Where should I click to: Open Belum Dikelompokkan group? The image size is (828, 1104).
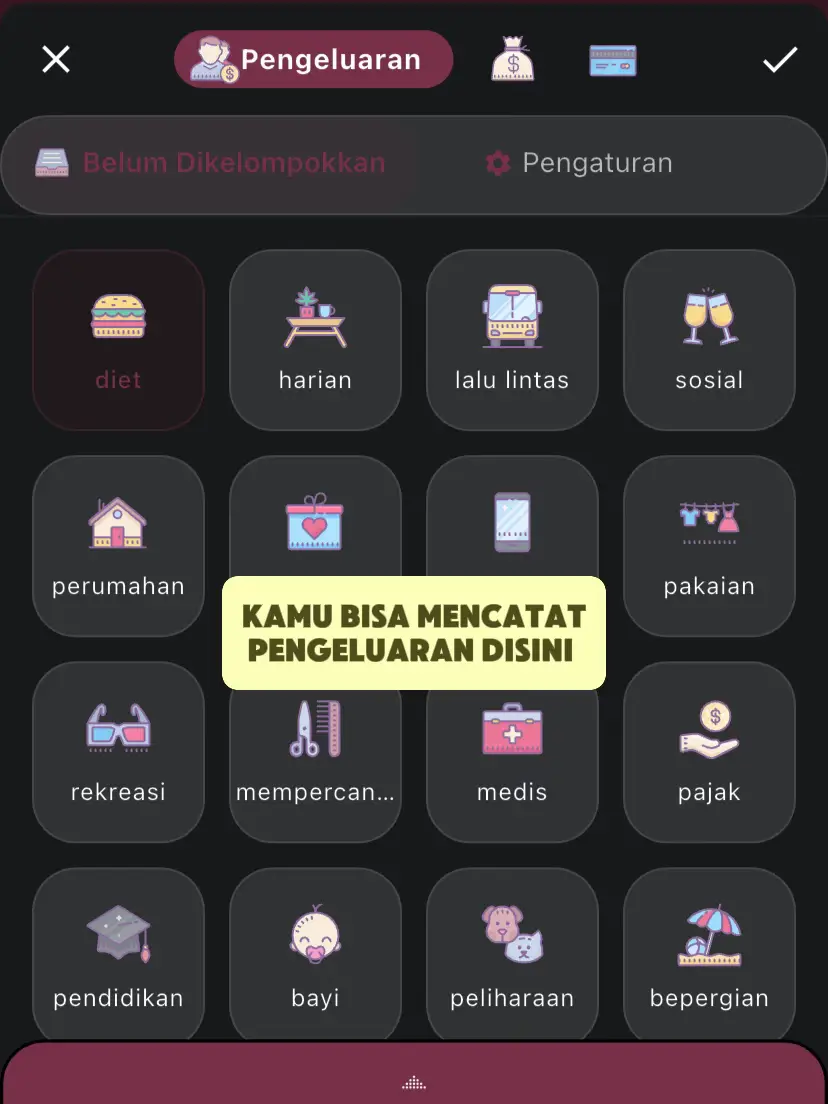click(x=210, y=164)
